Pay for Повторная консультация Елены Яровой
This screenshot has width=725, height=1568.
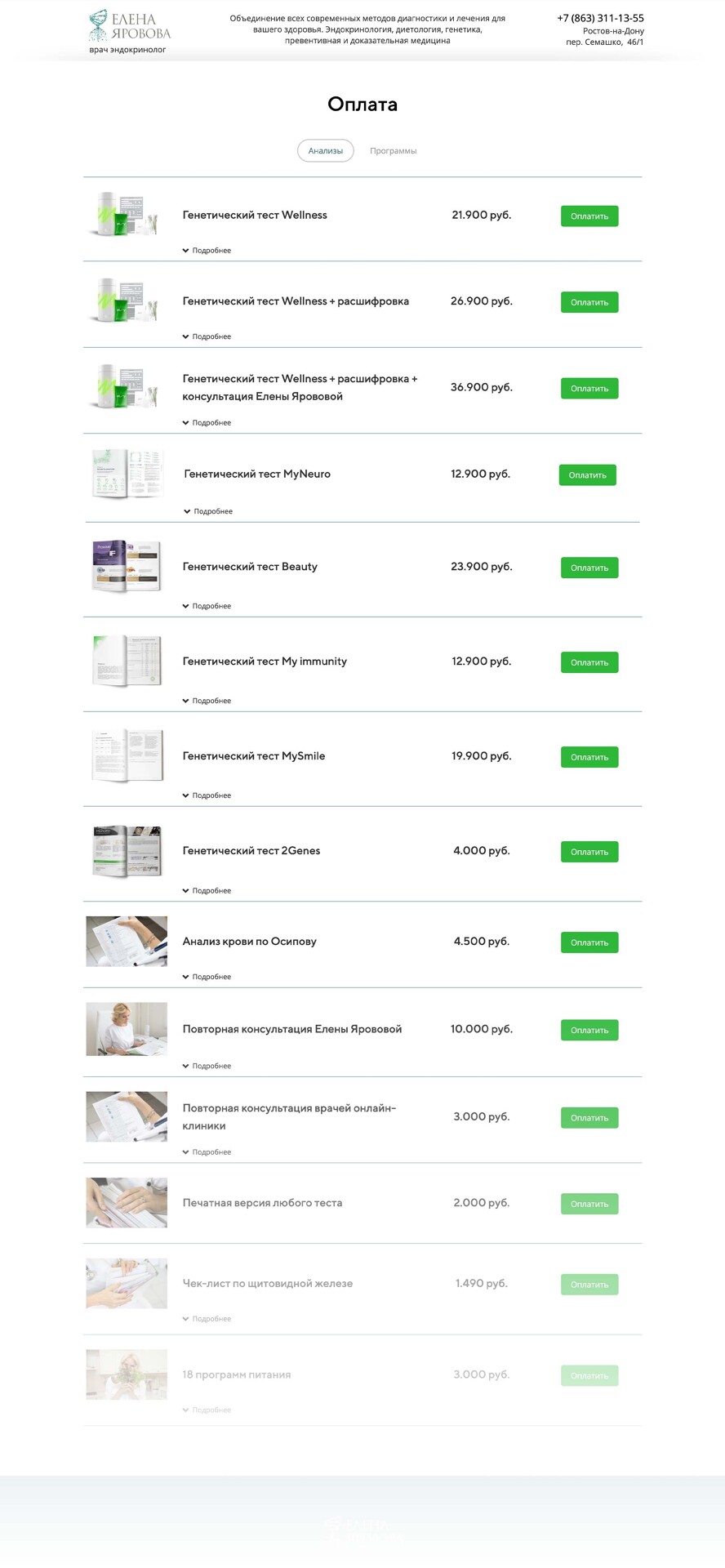[x=589, y=1030]
